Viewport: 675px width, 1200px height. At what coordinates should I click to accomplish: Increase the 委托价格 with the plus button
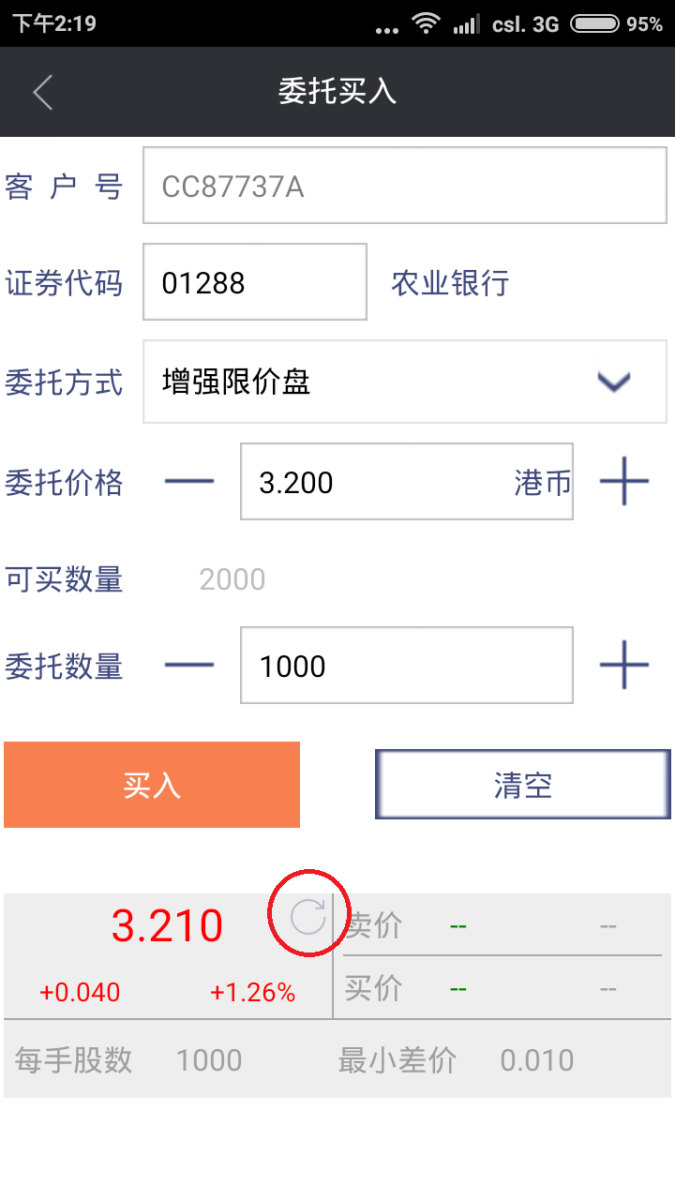pos(624,482)
